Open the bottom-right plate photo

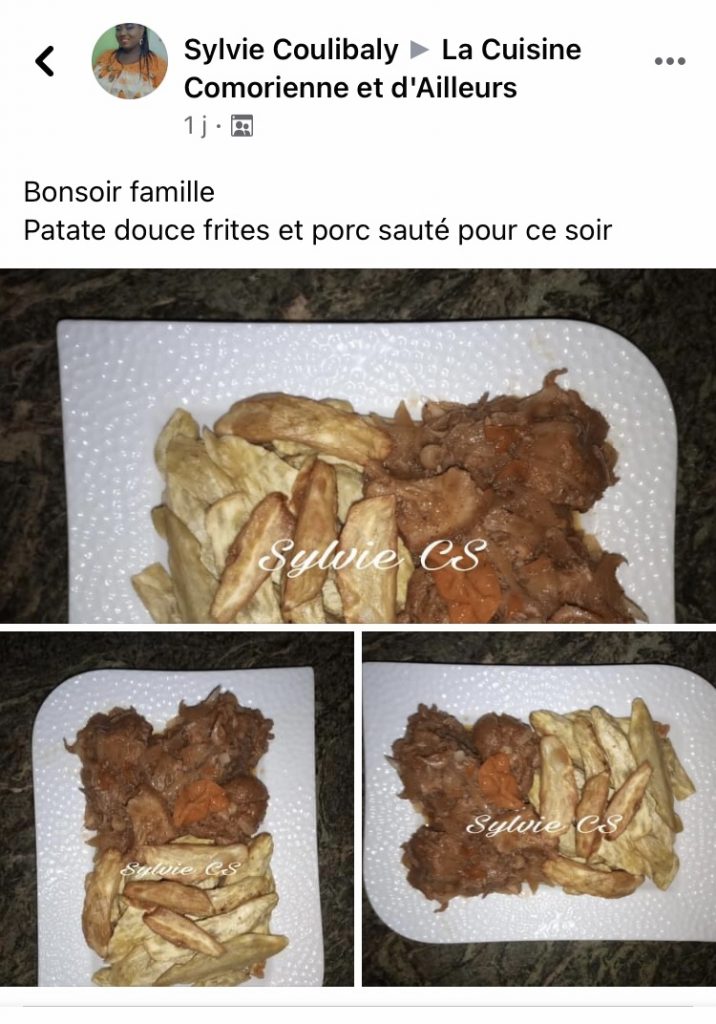539,808
